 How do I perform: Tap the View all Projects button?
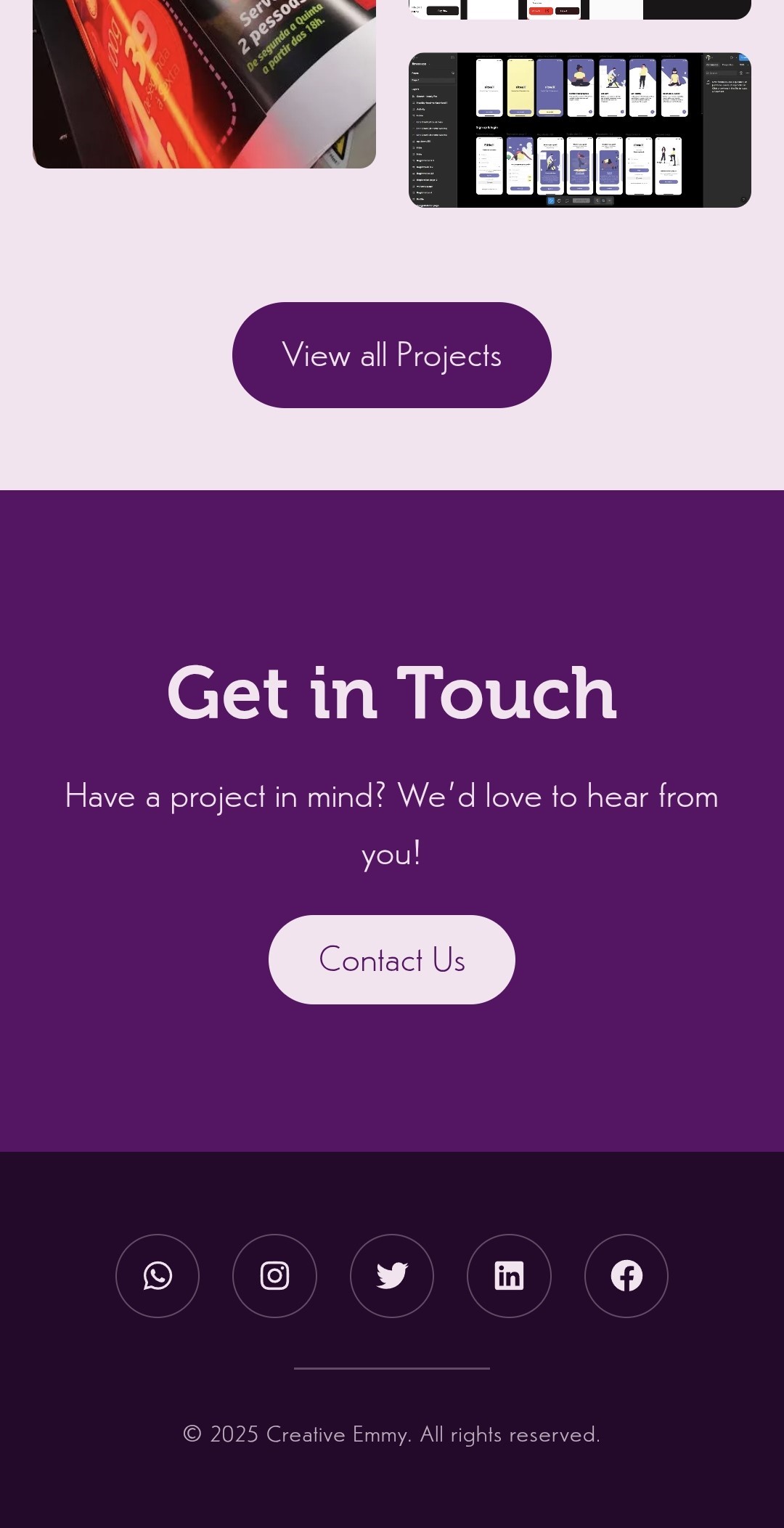[x=392, y=355]
